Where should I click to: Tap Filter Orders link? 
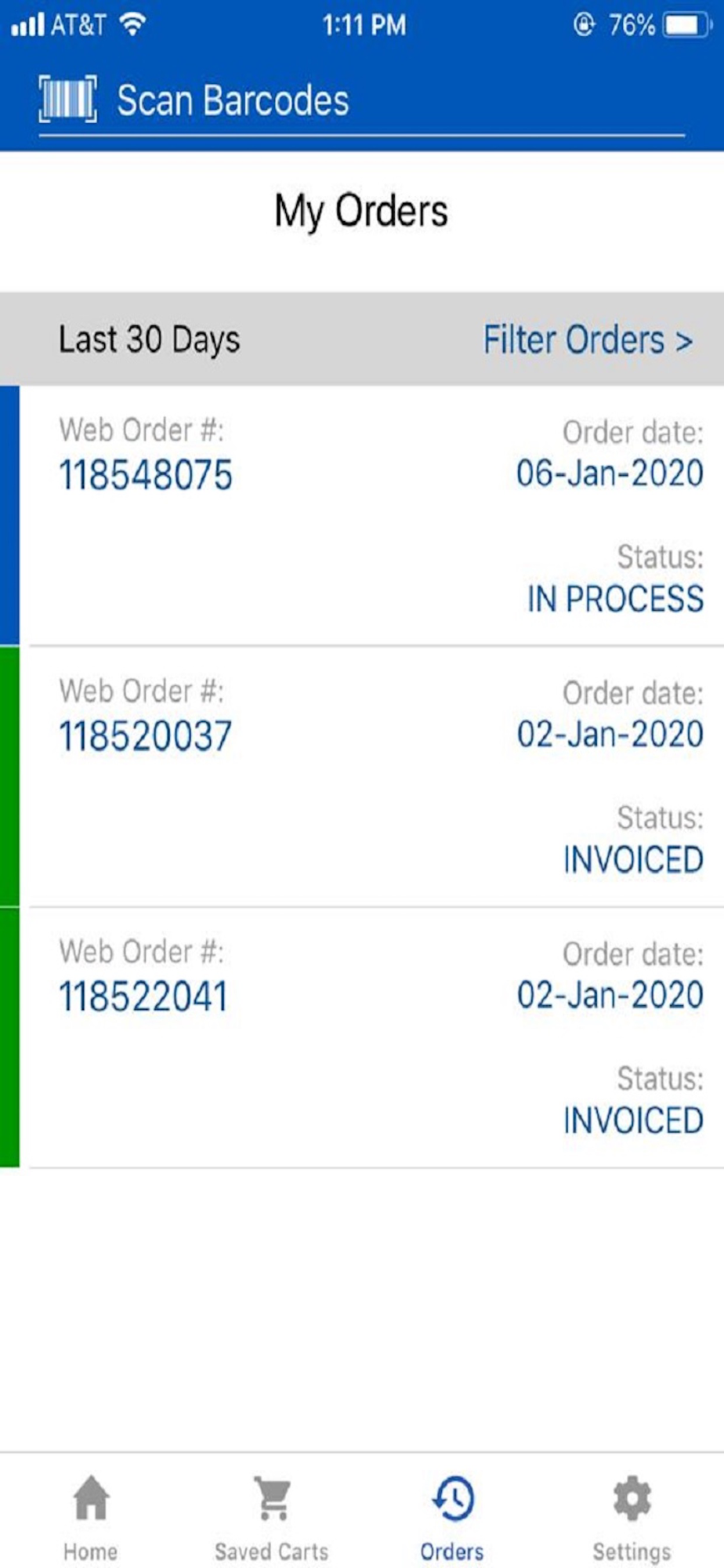(588, 340)
